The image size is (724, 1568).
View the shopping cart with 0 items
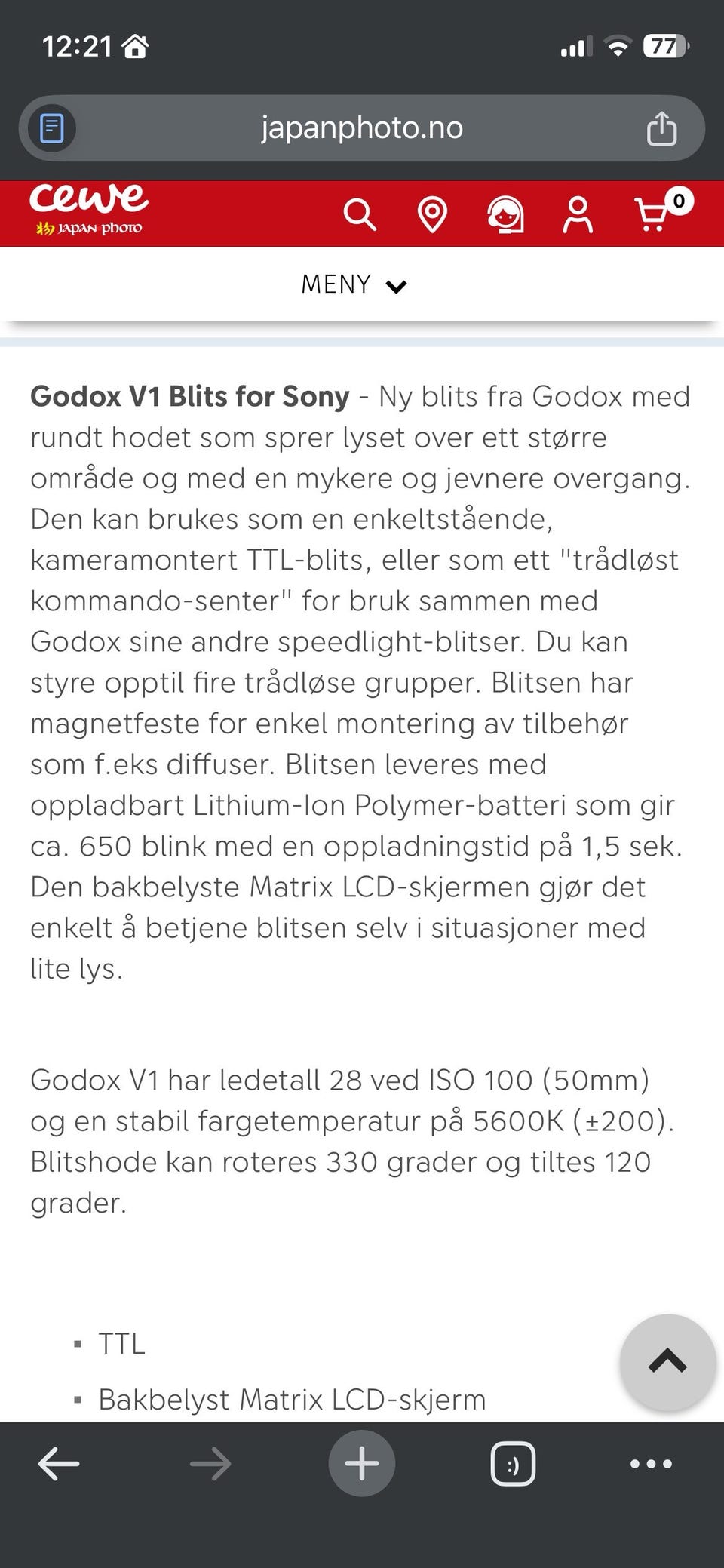[655, 216]
